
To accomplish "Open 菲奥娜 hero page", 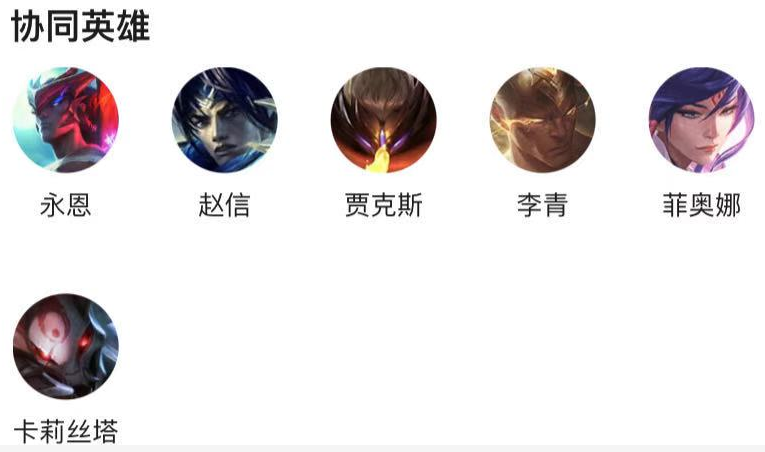I will [701, 120].
